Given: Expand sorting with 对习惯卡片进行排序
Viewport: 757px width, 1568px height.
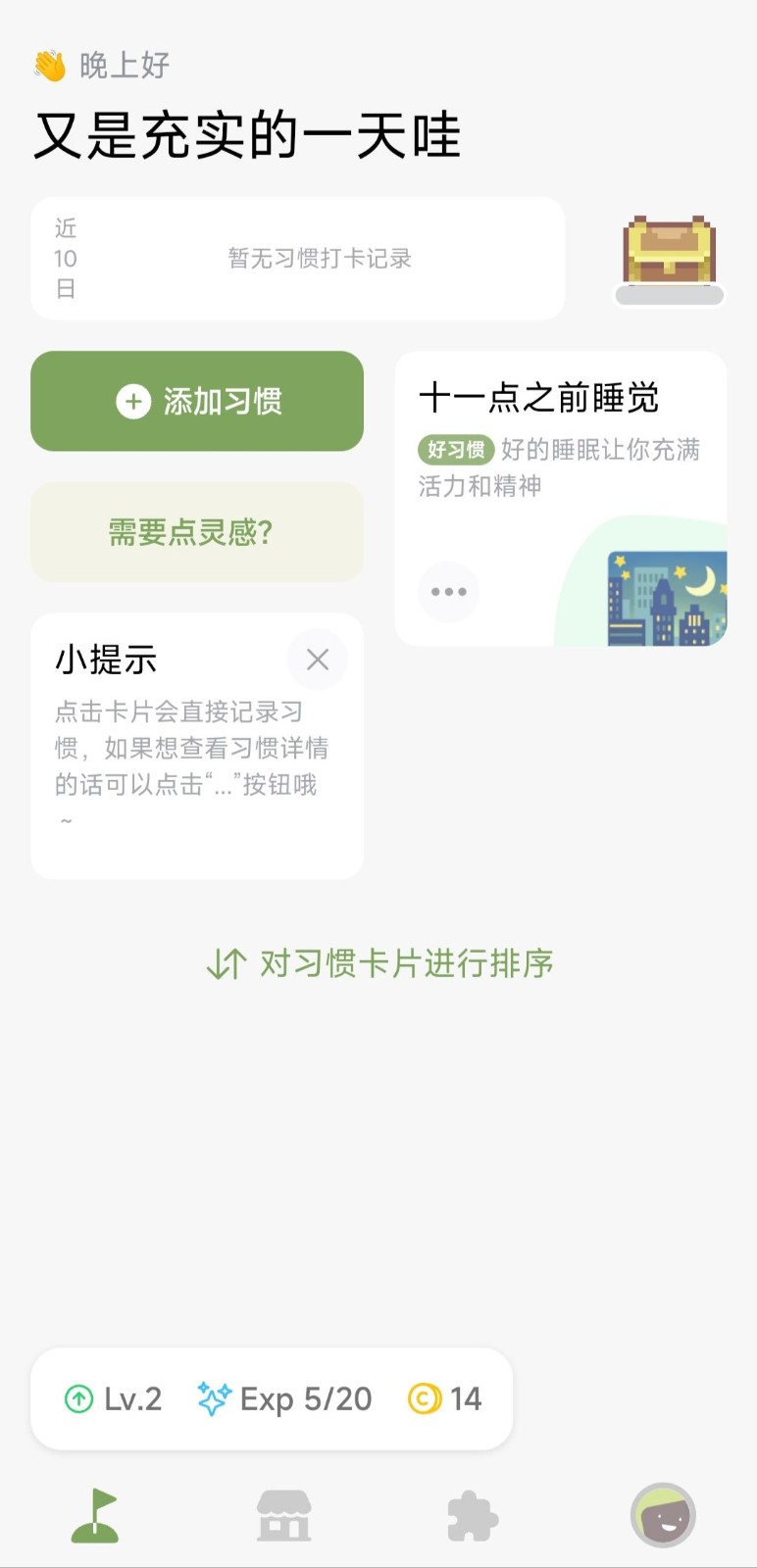Looking at the screenshot, I should pyautogui.click(x=405, y=964).
